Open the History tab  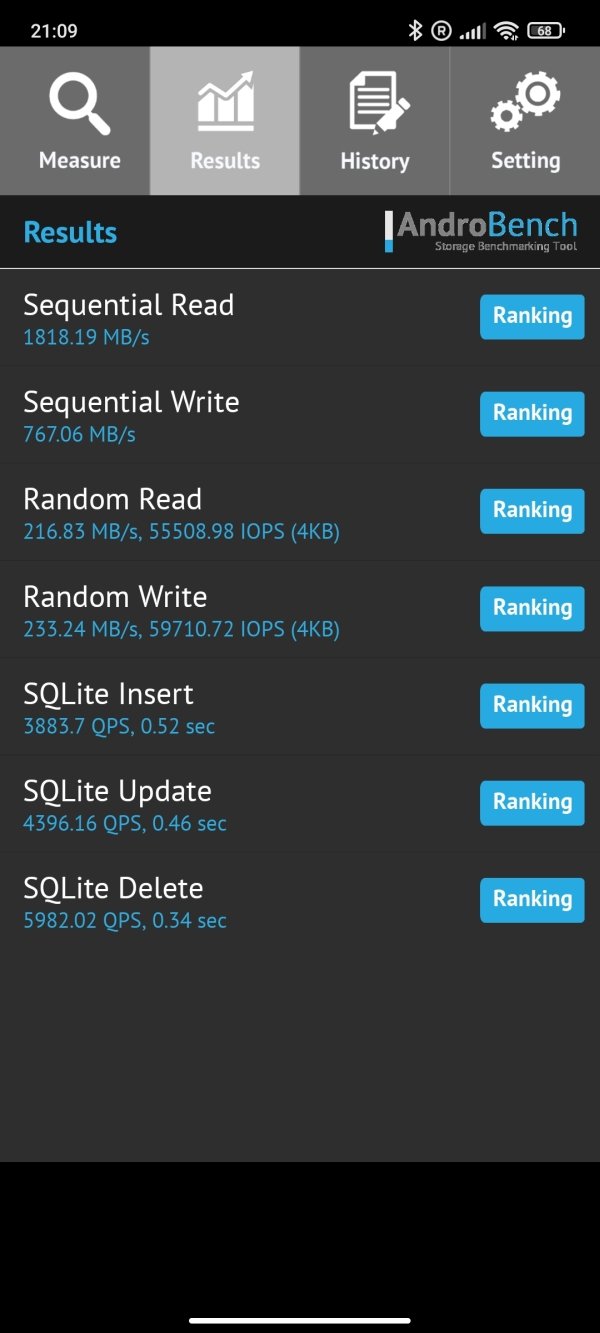(375, 121)
